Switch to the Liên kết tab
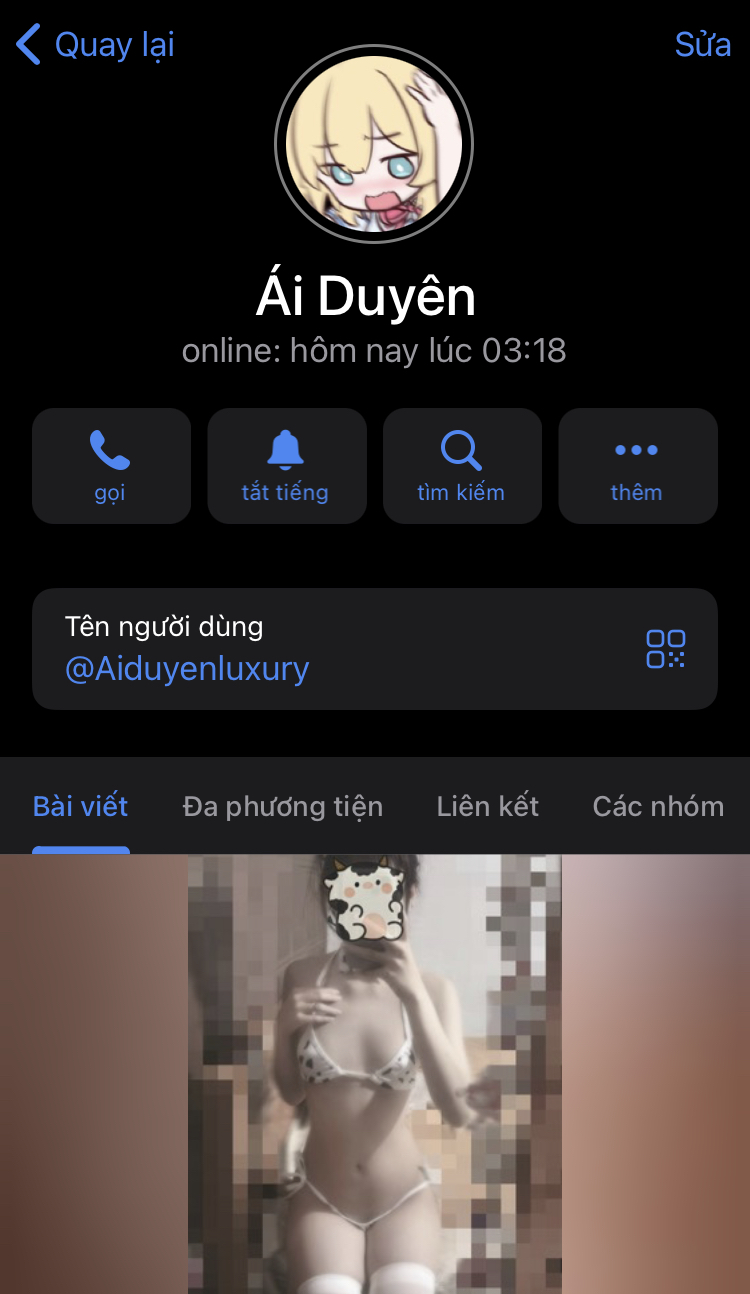This screenshot has height=1294, width=750. coord(487,806)
